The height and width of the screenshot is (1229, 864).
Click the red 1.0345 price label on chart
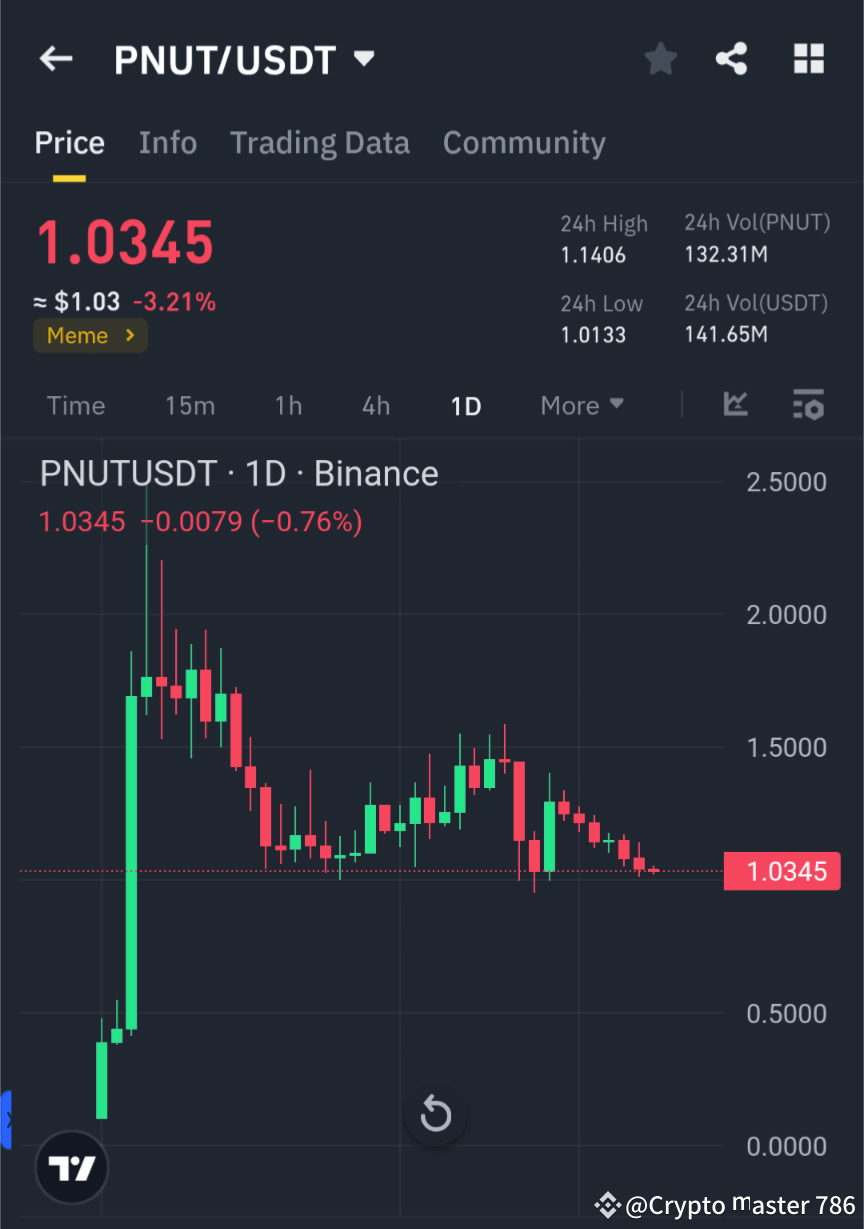[782, 871]
